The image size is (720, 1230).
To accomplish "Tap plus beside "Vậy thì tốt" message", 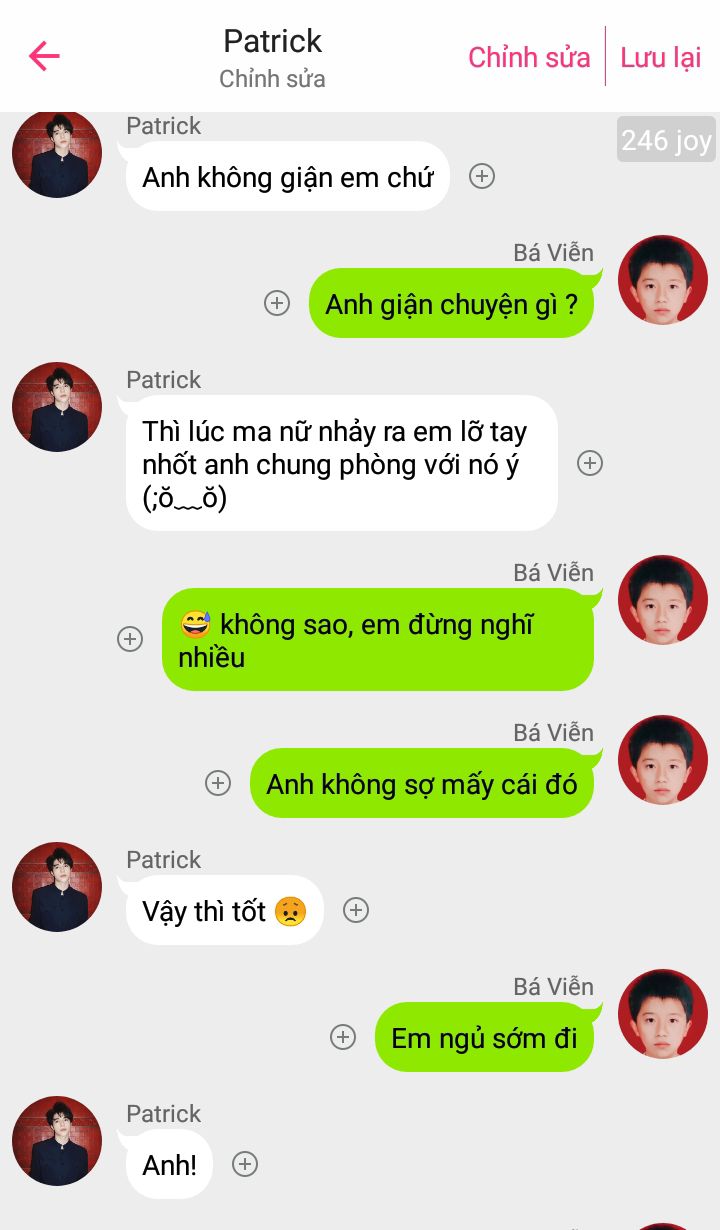I will tap(356, 910).
